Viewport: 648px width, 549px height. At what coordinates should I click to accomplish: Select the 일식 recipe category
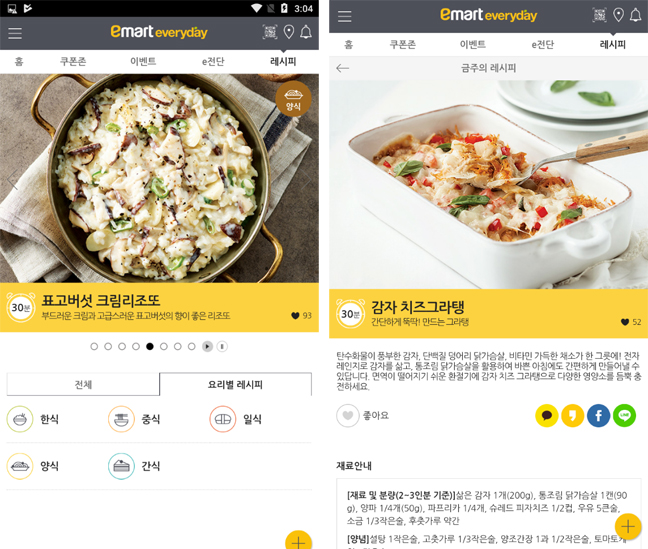click(237, 419)
